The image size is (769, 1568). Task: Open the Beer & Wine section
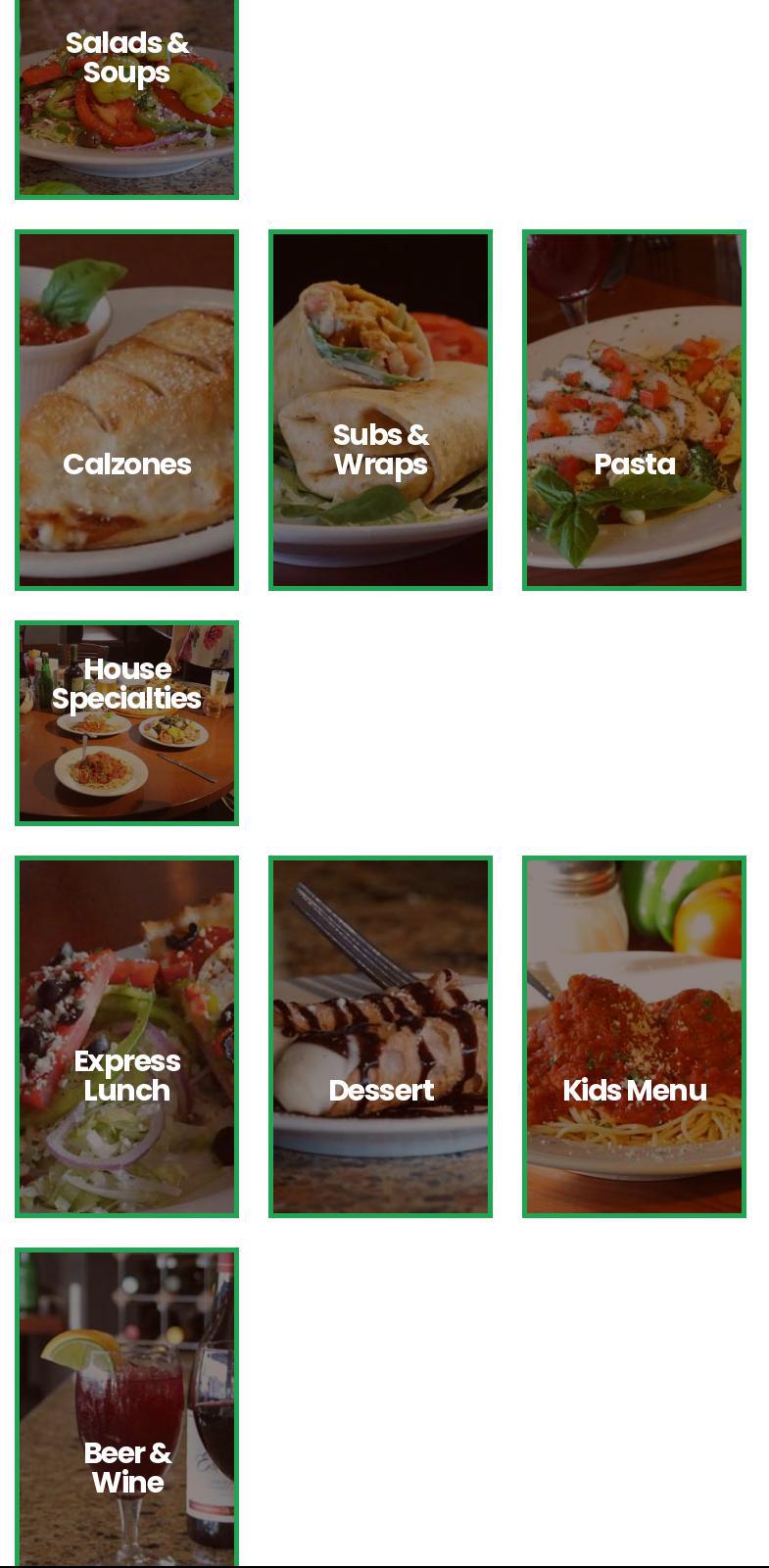(126, 1409)
